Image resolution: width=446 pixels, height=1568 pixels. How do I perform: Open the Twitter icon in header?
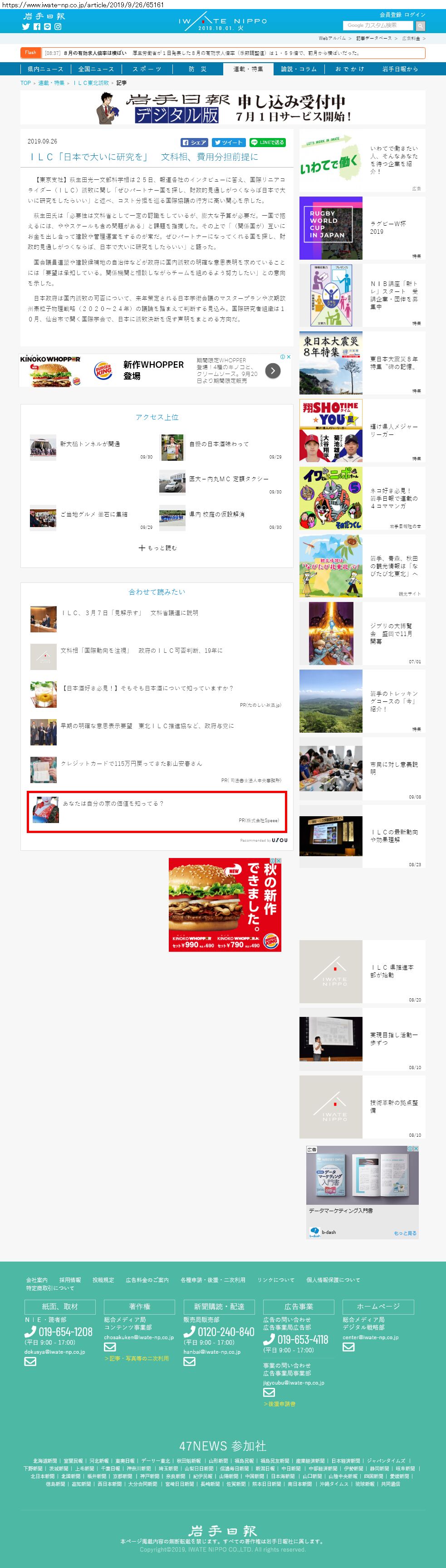25,27
